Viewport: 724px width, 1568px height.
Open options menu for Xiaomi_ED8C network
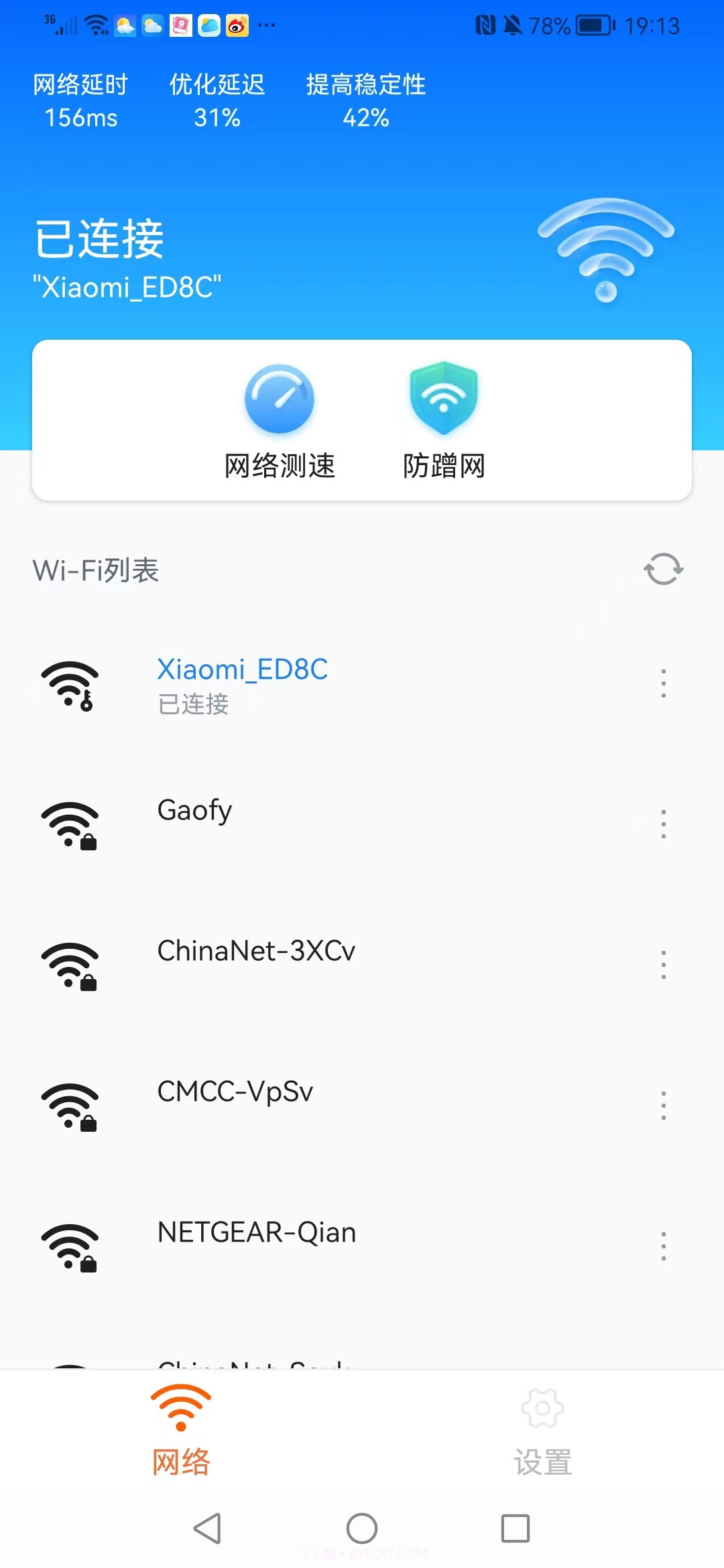point(662,683)
